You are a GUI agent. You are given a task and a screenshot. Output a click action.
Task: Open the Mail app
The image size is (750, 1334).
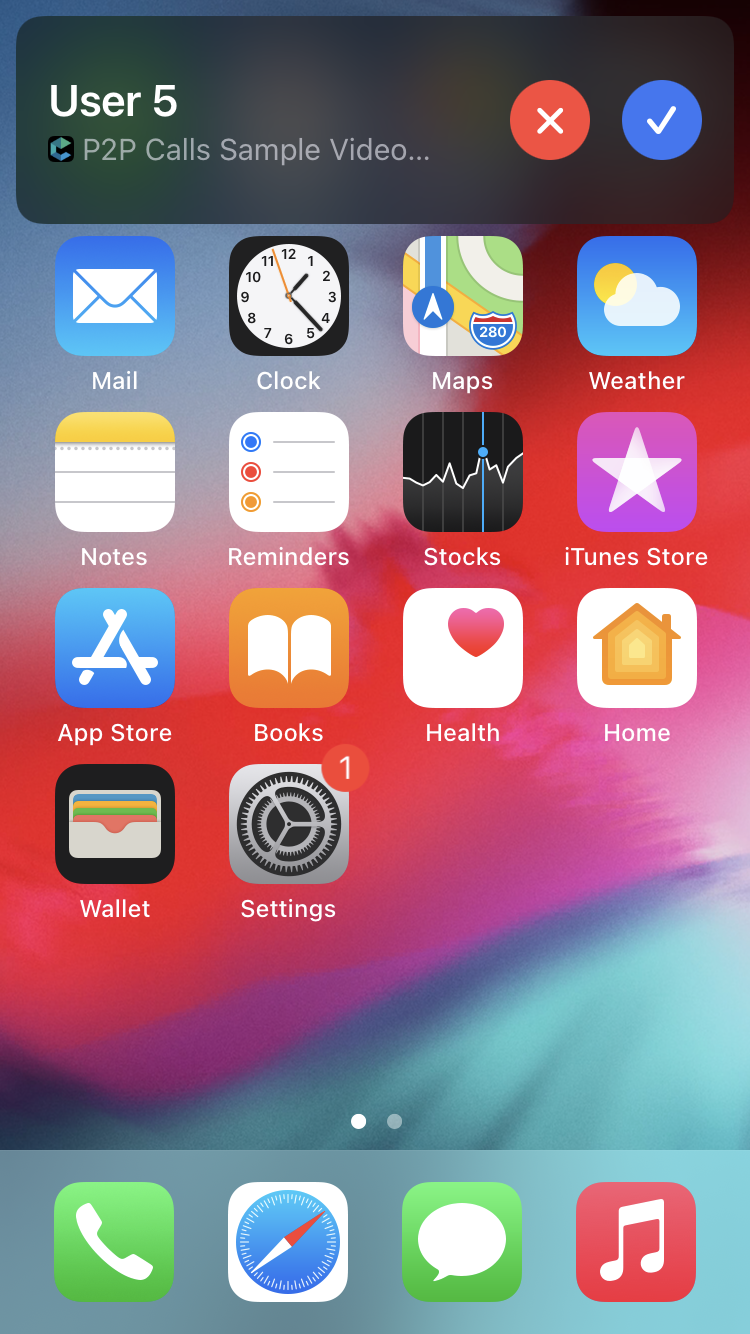click(x=115, y=296)
